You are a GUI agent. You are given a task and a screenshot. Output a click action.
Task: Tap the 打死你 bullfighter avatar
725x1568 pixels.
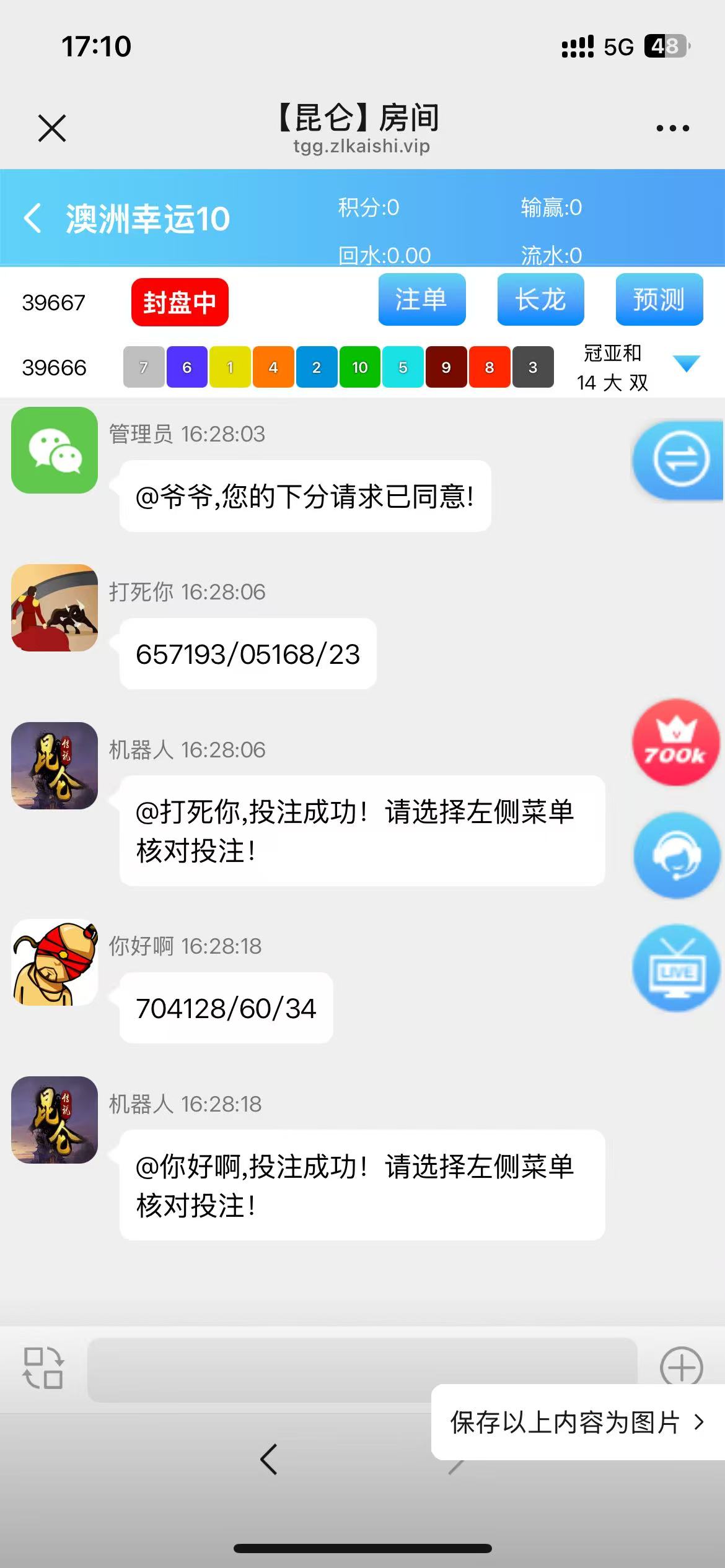(54, 609)
